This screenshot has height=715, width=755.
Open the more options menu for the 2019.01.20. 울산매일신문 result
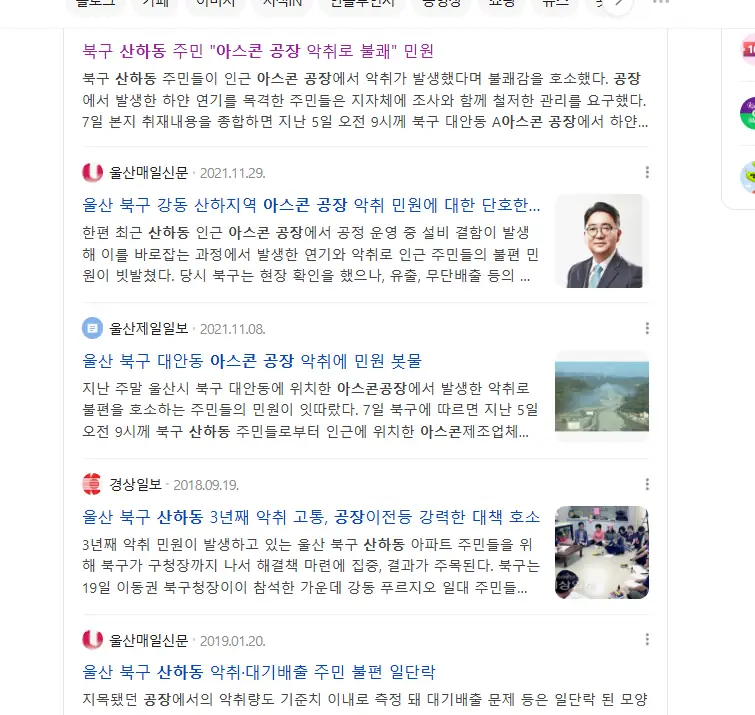(x=647, y=640)
